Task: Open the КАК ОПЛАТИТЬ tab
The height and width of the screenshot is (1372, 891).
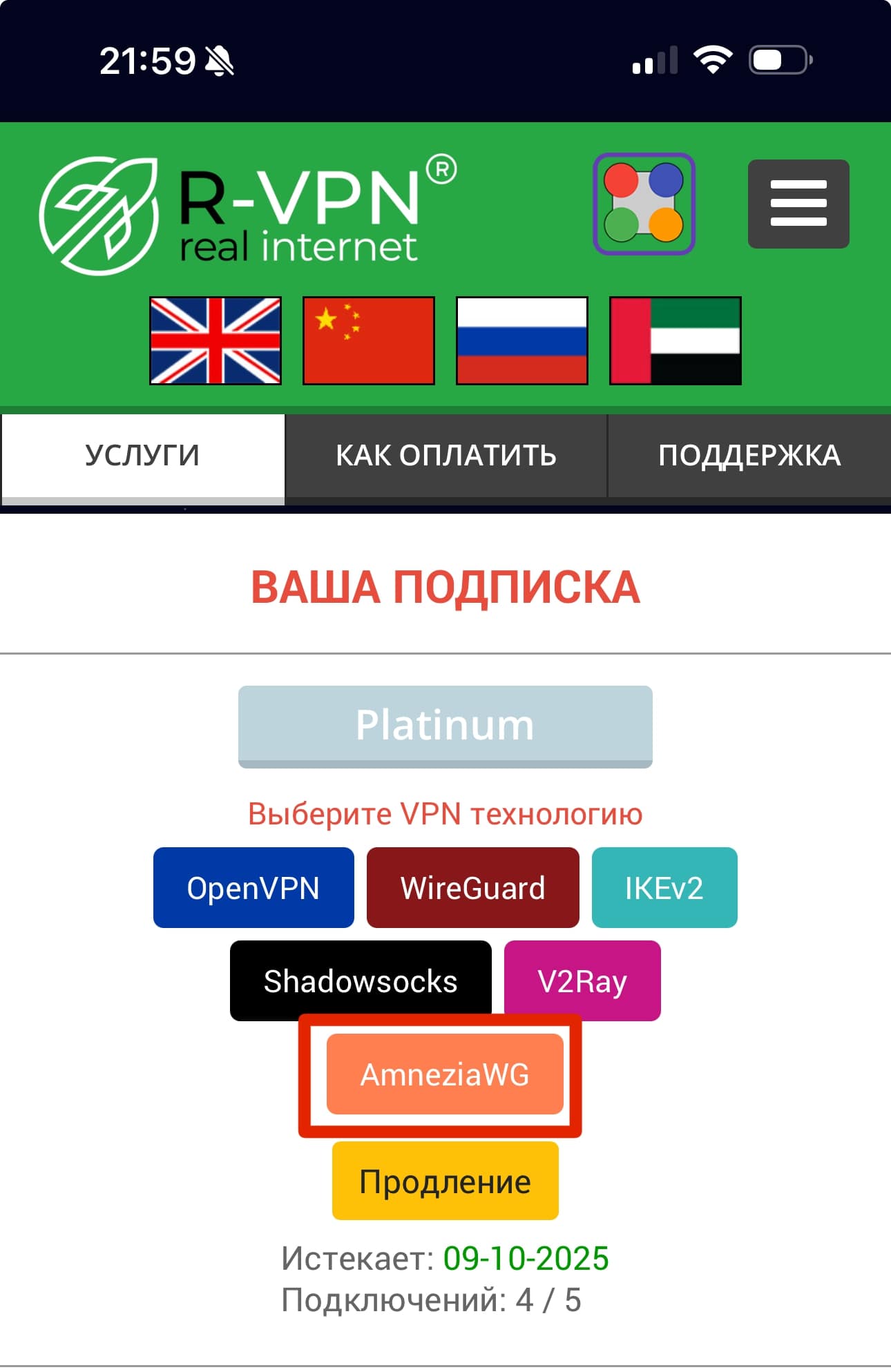Action: 446,456
